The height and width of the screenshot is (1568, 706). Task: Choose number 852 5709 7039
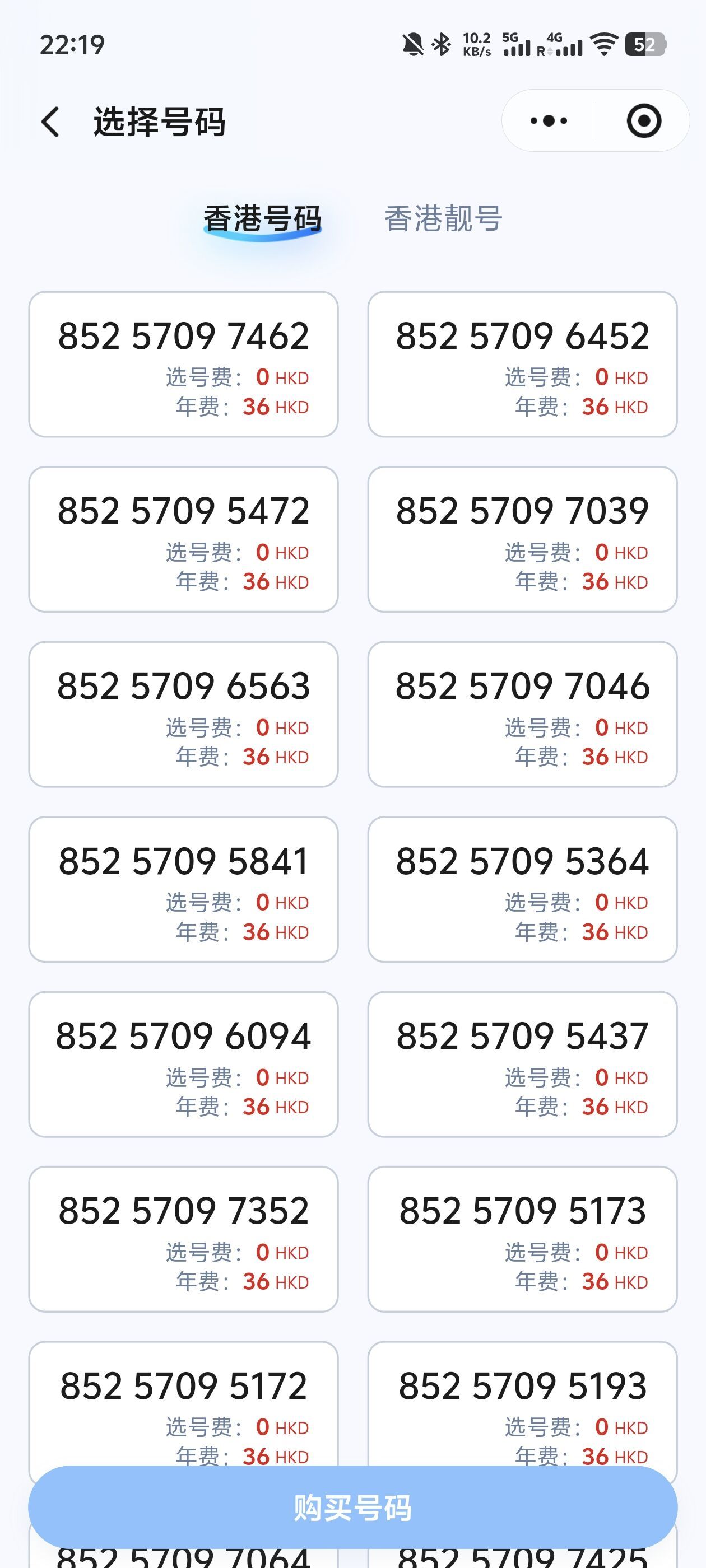522,539
